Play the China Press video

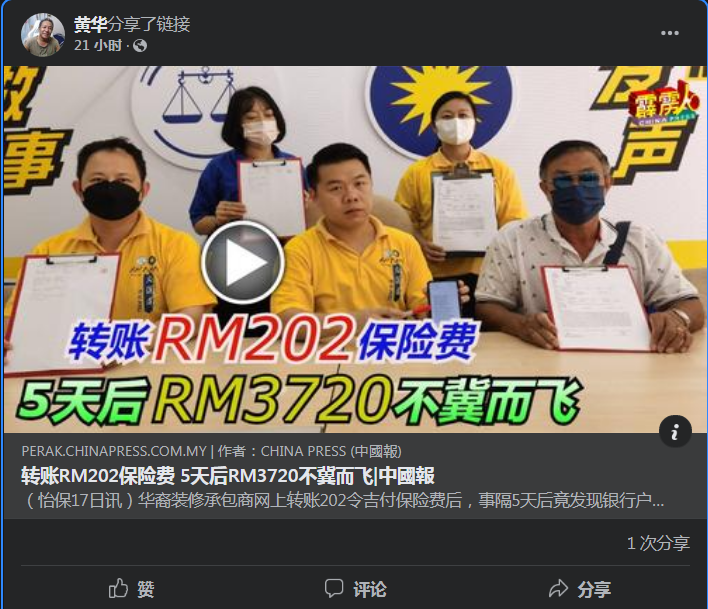(242, 263)
